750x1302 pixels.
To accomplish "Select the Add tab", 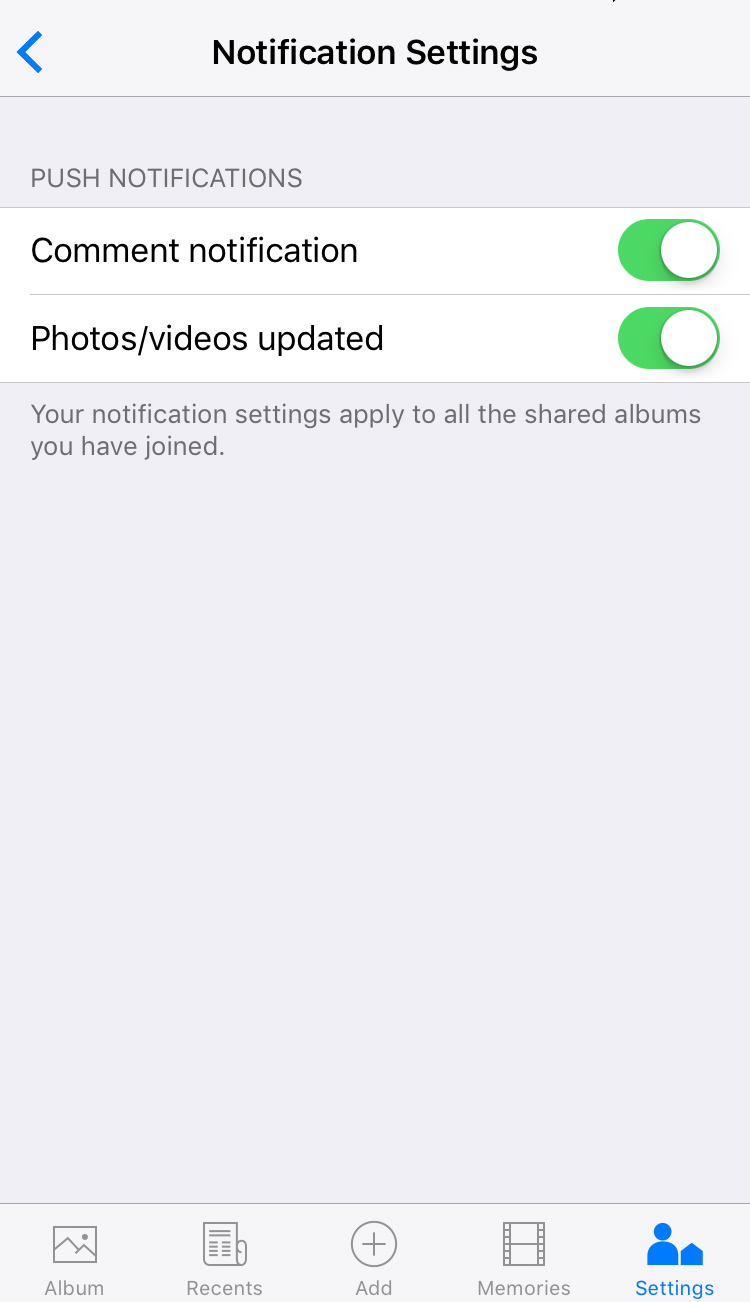I will (x=374, y=1258).
